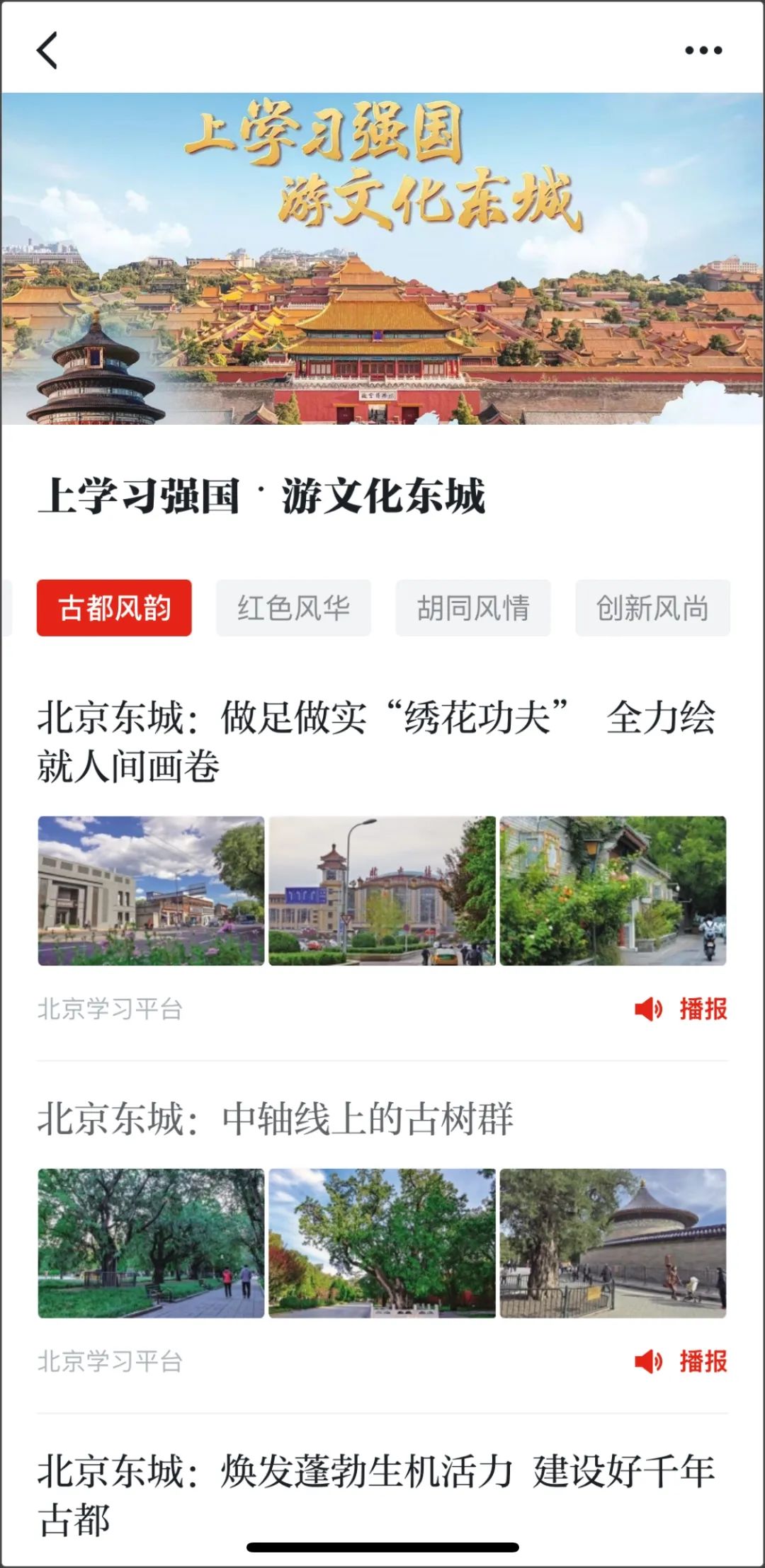The image size is (765, 1568).
Task: Tap the 上学习强国 游文化东城 top banner
Action: tap(382, 258)
